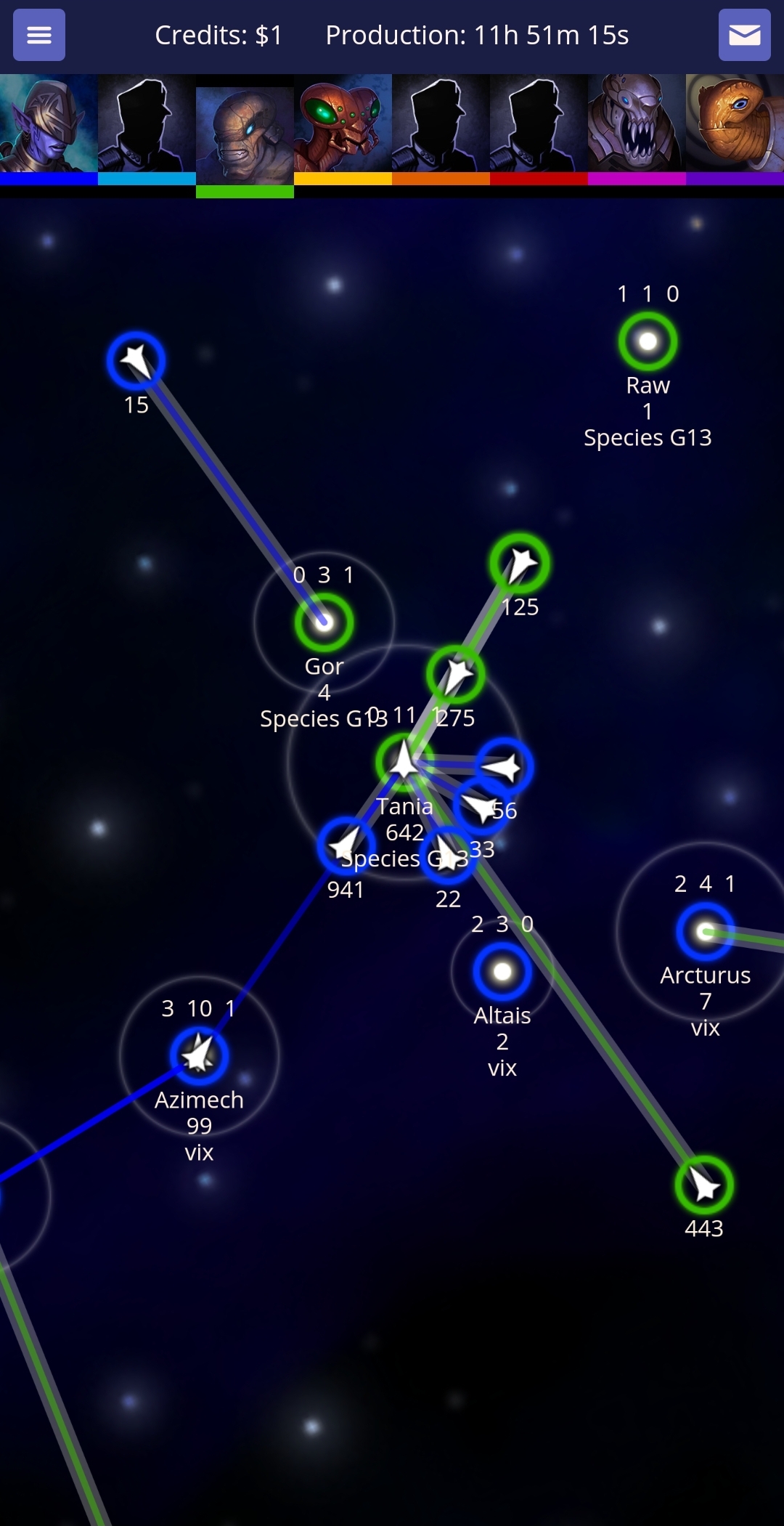Select the blue fleet with 941 ships

pos(346,845)
